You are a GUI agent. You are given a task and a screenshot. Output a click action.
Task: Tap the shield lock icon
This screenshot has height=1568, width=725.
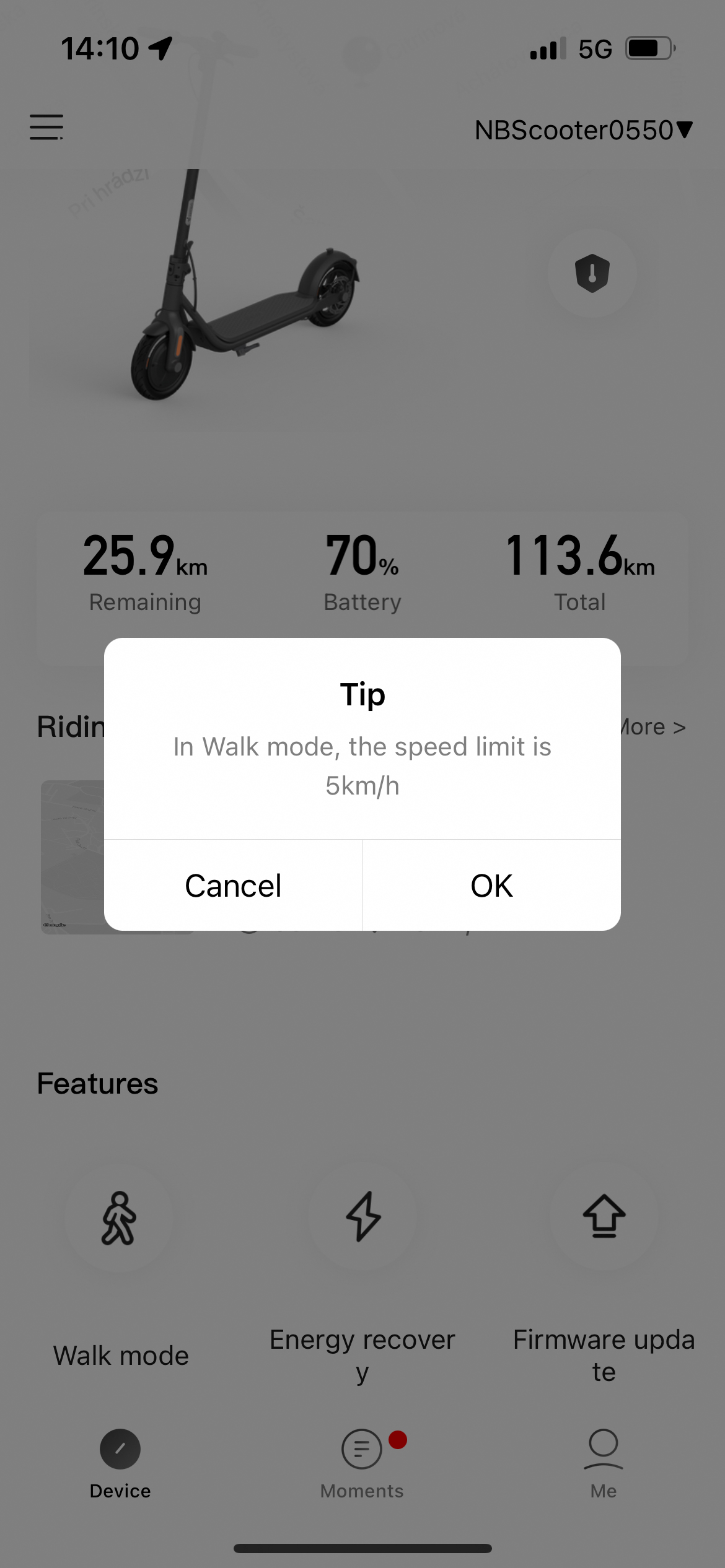pos(592,273)
